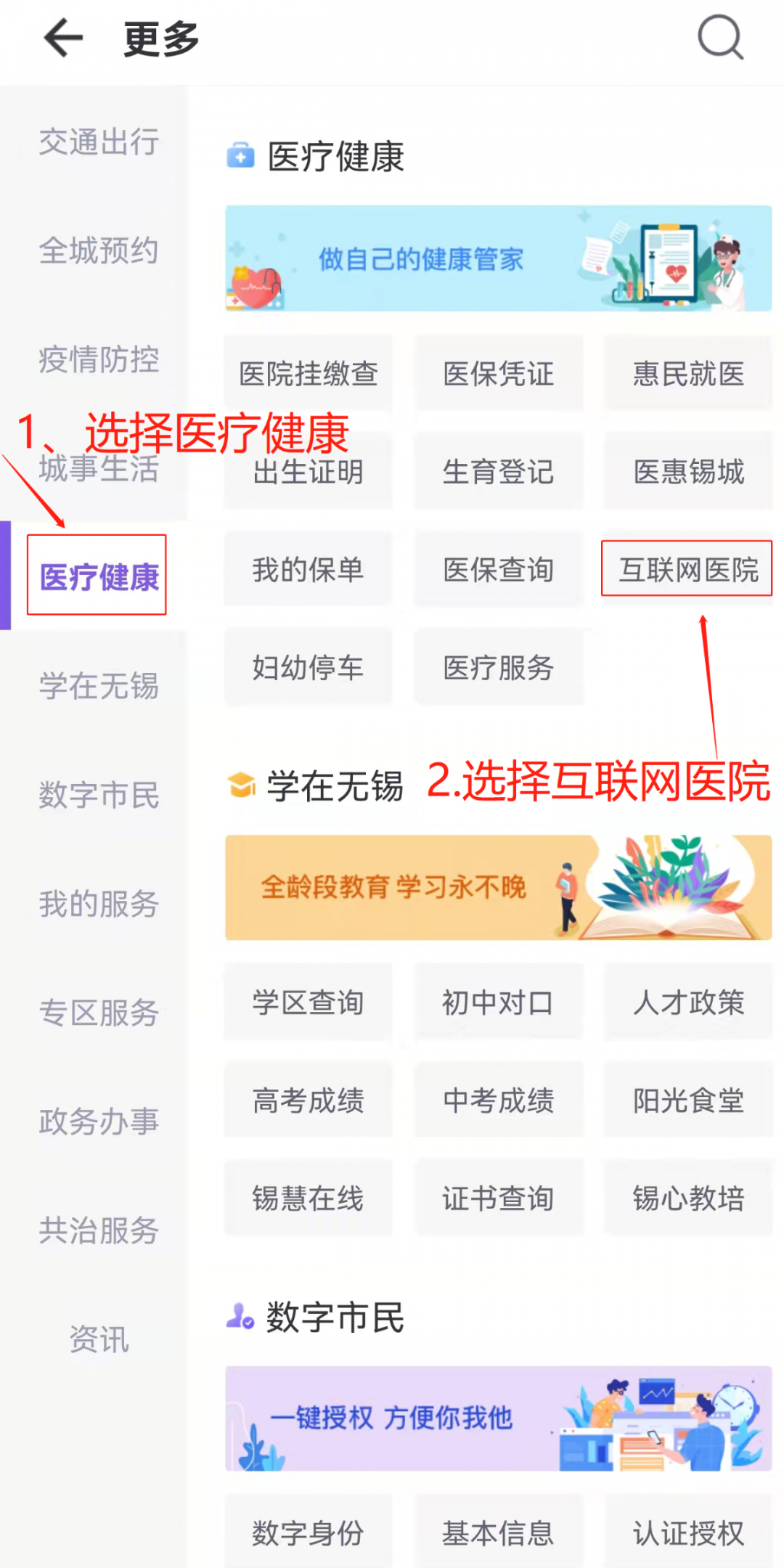Open 互联网医院 service
Viewport: 784px width, 1568px height.
[x=687, y=570]
